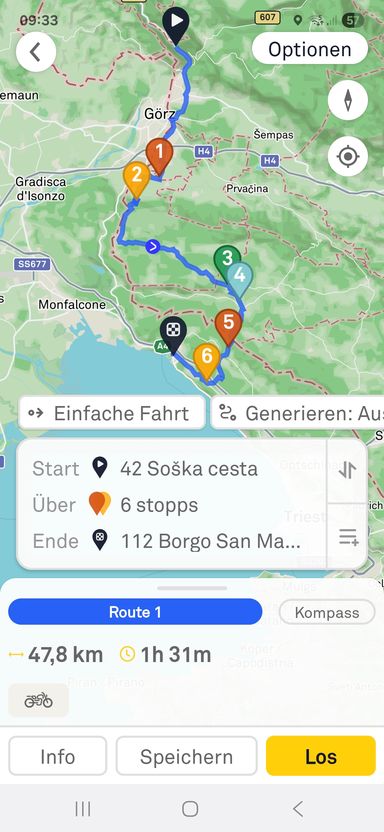Go back using the top-left arrow
Viewport: 384px width, 832px height.
pyautogui.click(x=36, y=51)
